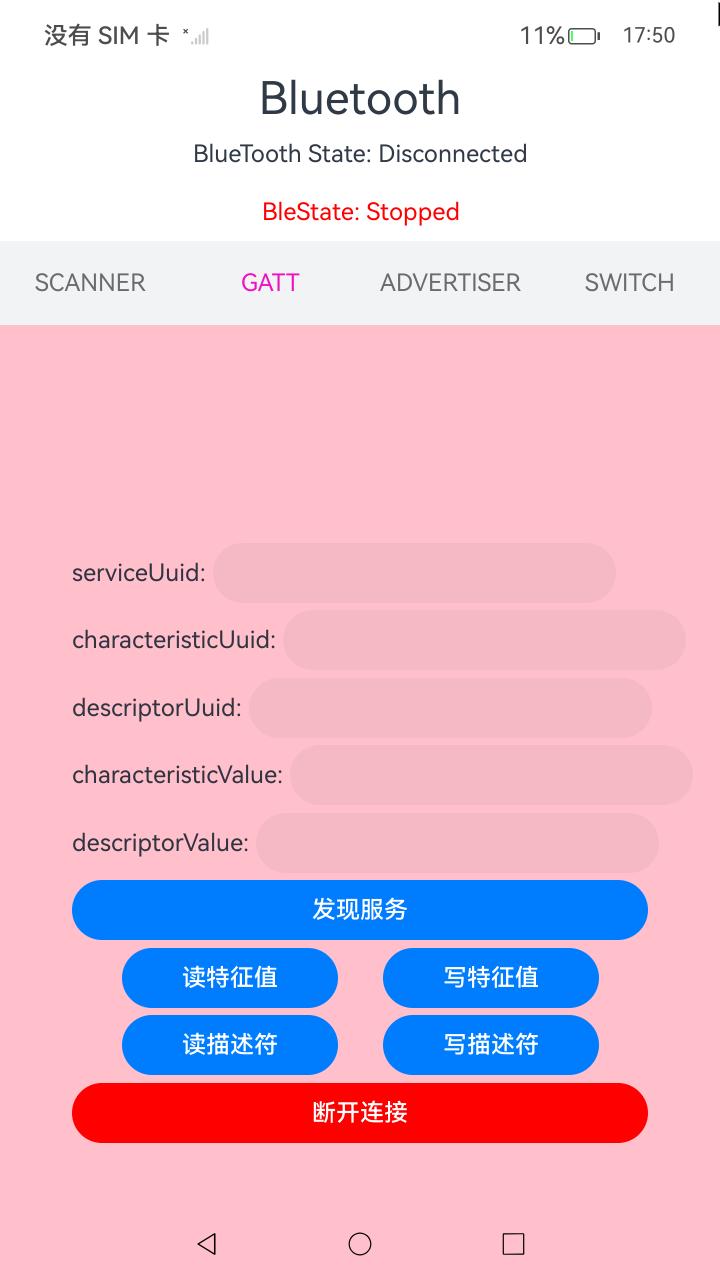
Task: Edit the characteristicValue field
Action: [491, 775]
